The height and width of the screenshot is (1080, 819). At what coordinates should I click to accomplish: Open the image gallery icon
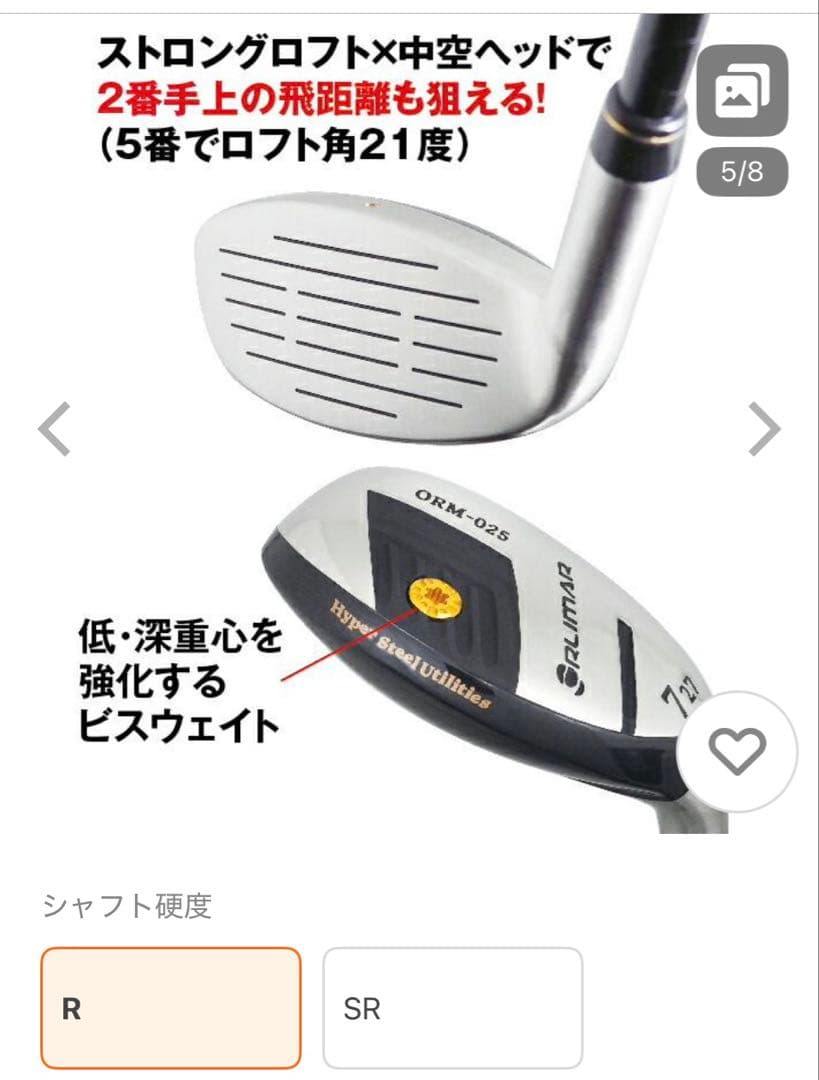(742, 92)
